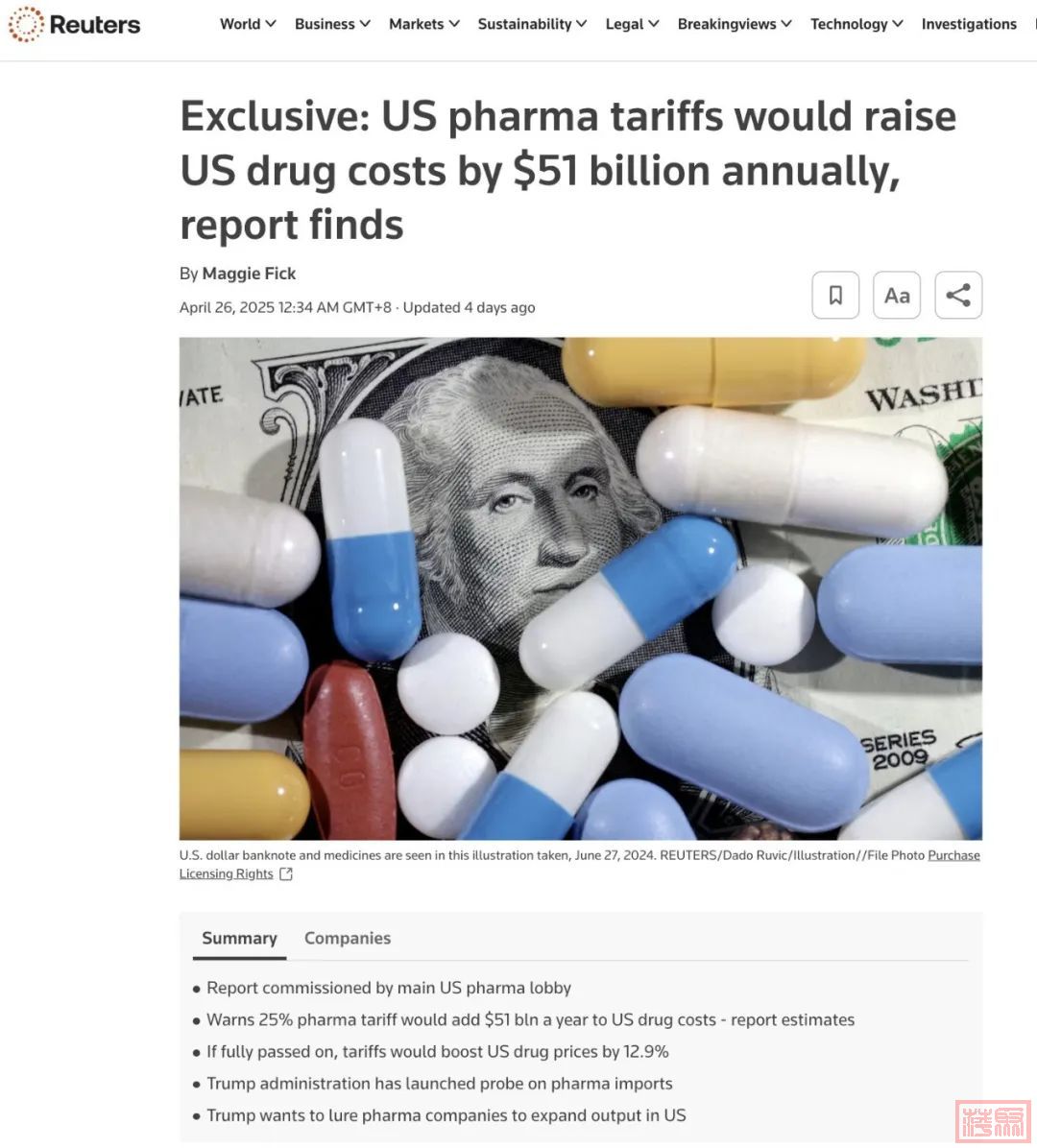The image size is (1037, 1148).
Task: Expand the World menu
Action: pyautogui.click(x=248, y=24)
